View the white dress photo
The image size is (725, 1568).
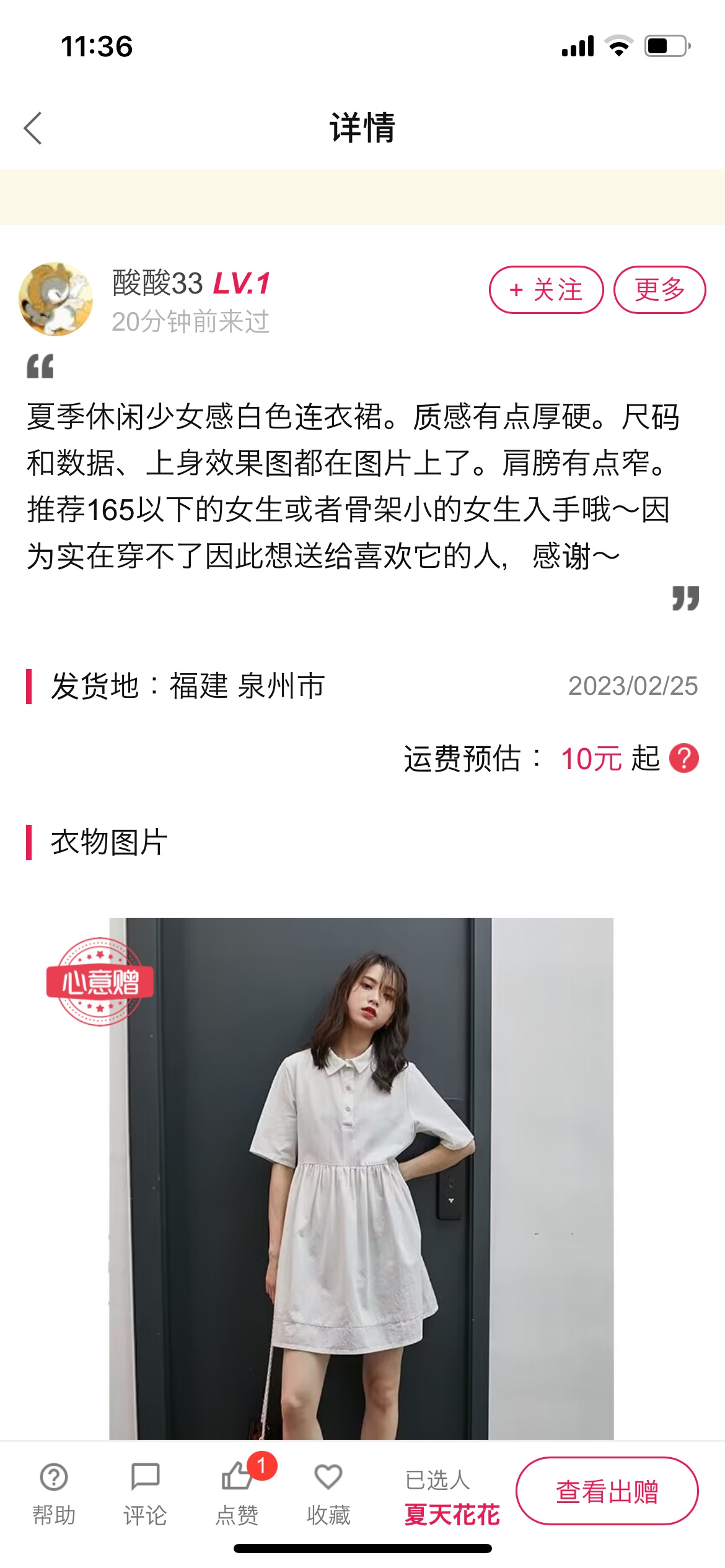pyautogui.click(x=361, y=1178)
